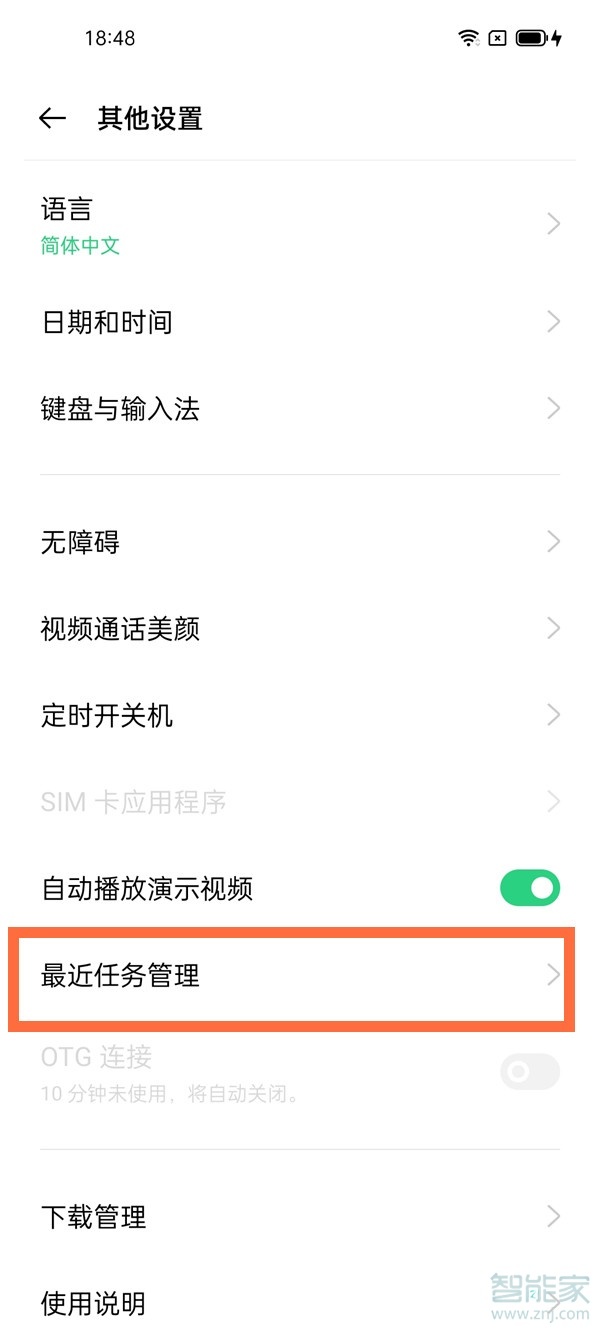Open 使用说明
600x1333 pixels.
click(300, 1303)
